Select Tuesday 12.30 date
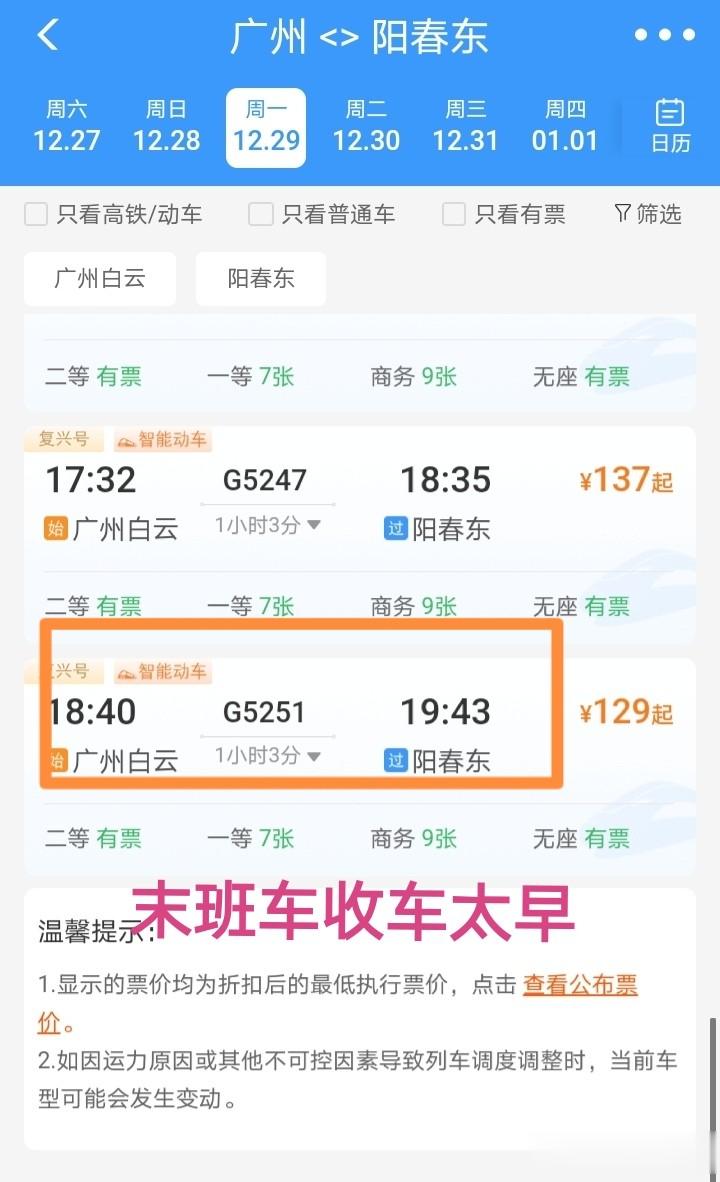Image resolution: width=720 pixels, height=1182 pixels. [x=366, y=126]
